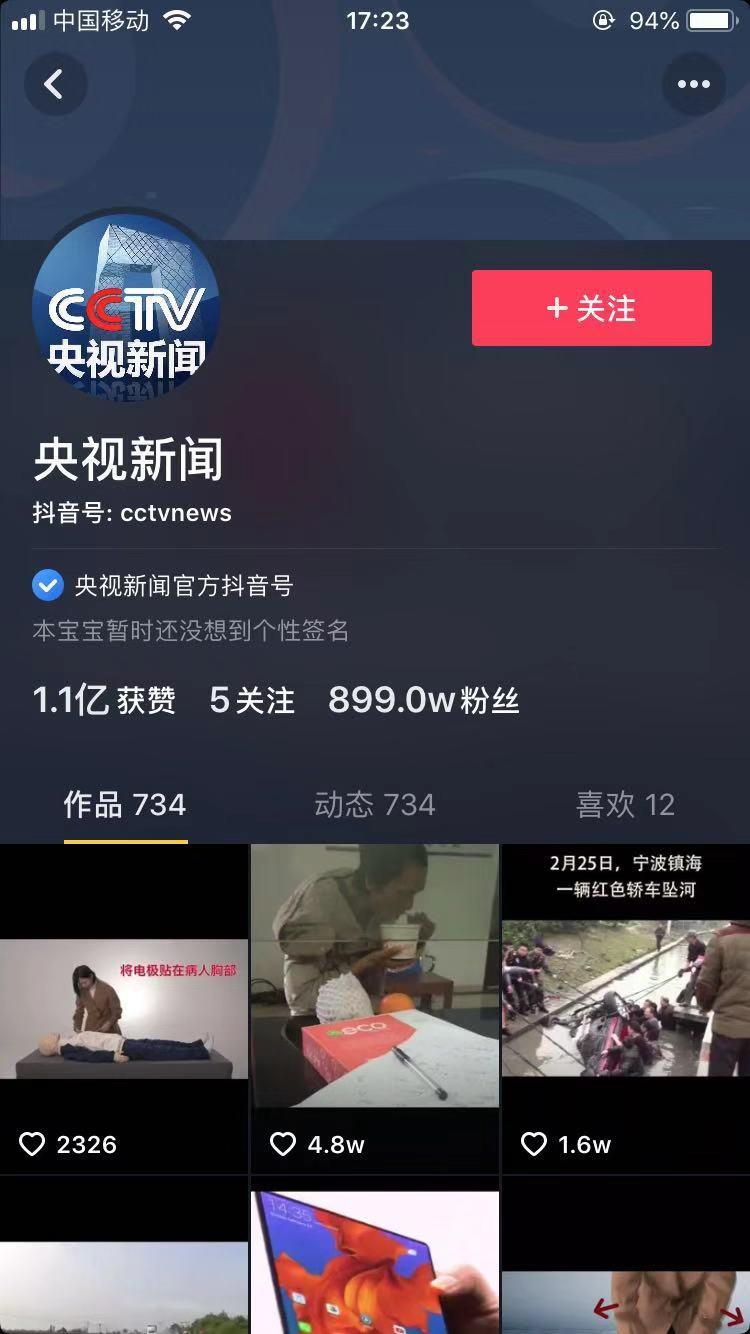Follow 央视新闻 with the 关注 button
This screenshot has height=1334, width=750.
tap(591, 308)
